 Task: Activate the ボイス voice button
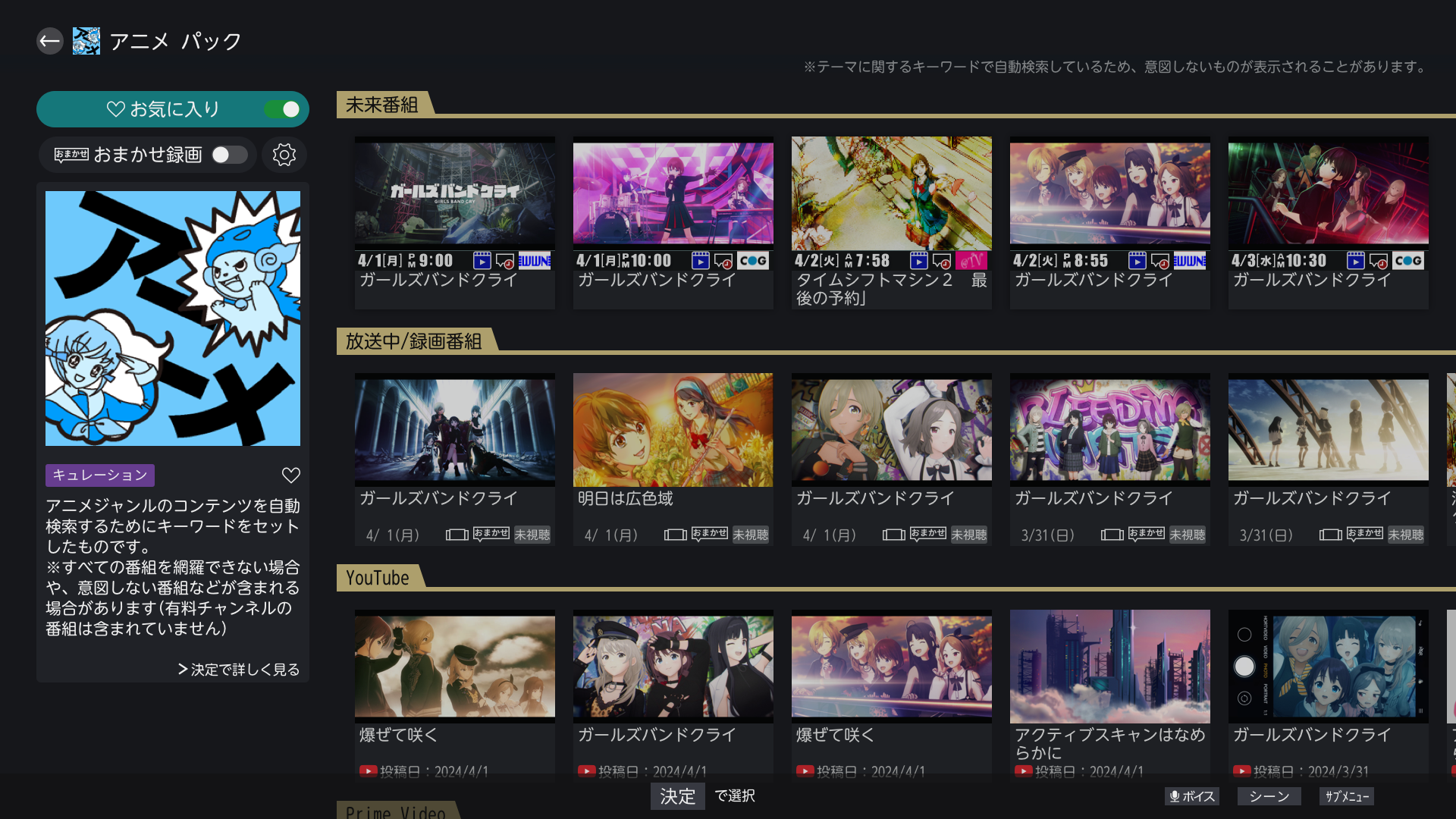pos(1191,796)
